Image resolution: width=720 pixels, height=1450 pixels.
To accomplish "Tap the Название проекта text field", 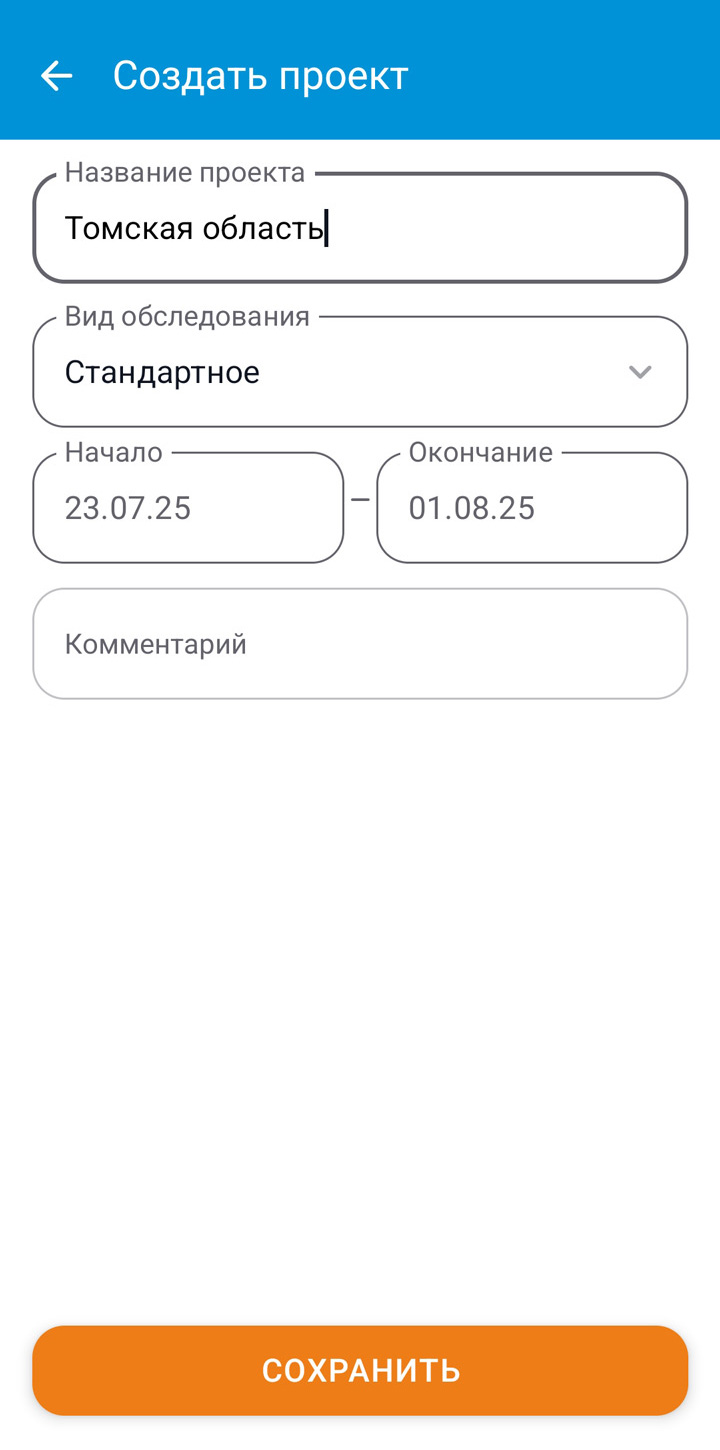I will click(360, 228).
